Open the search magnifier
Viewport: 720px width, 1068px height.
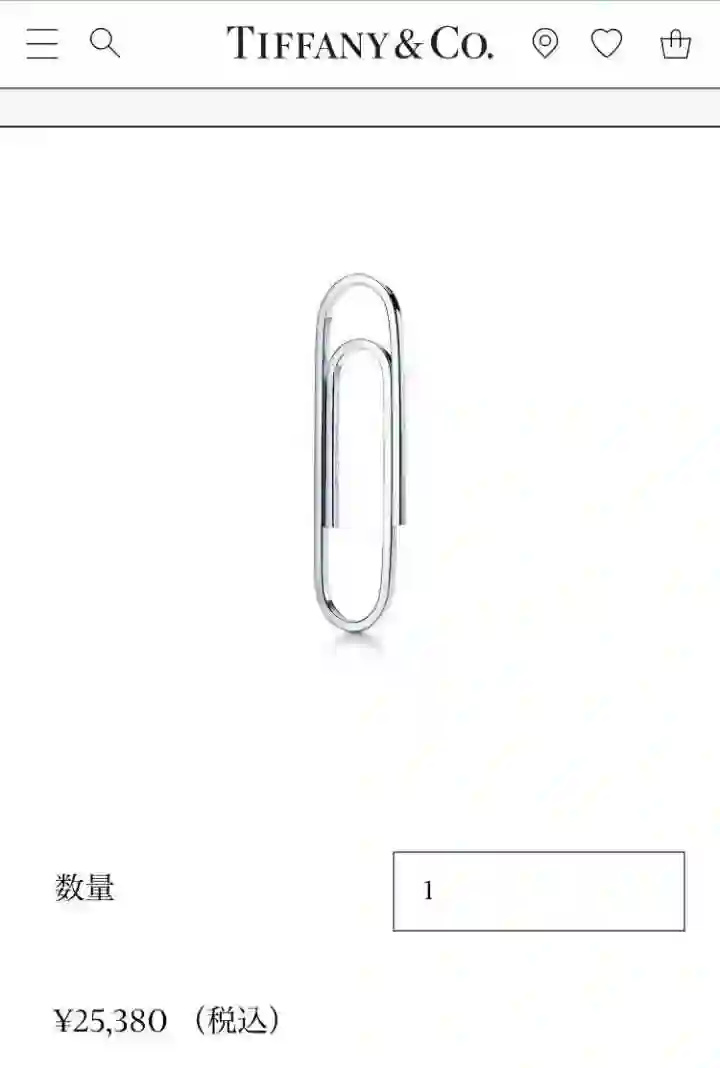(x=105, y=43)
